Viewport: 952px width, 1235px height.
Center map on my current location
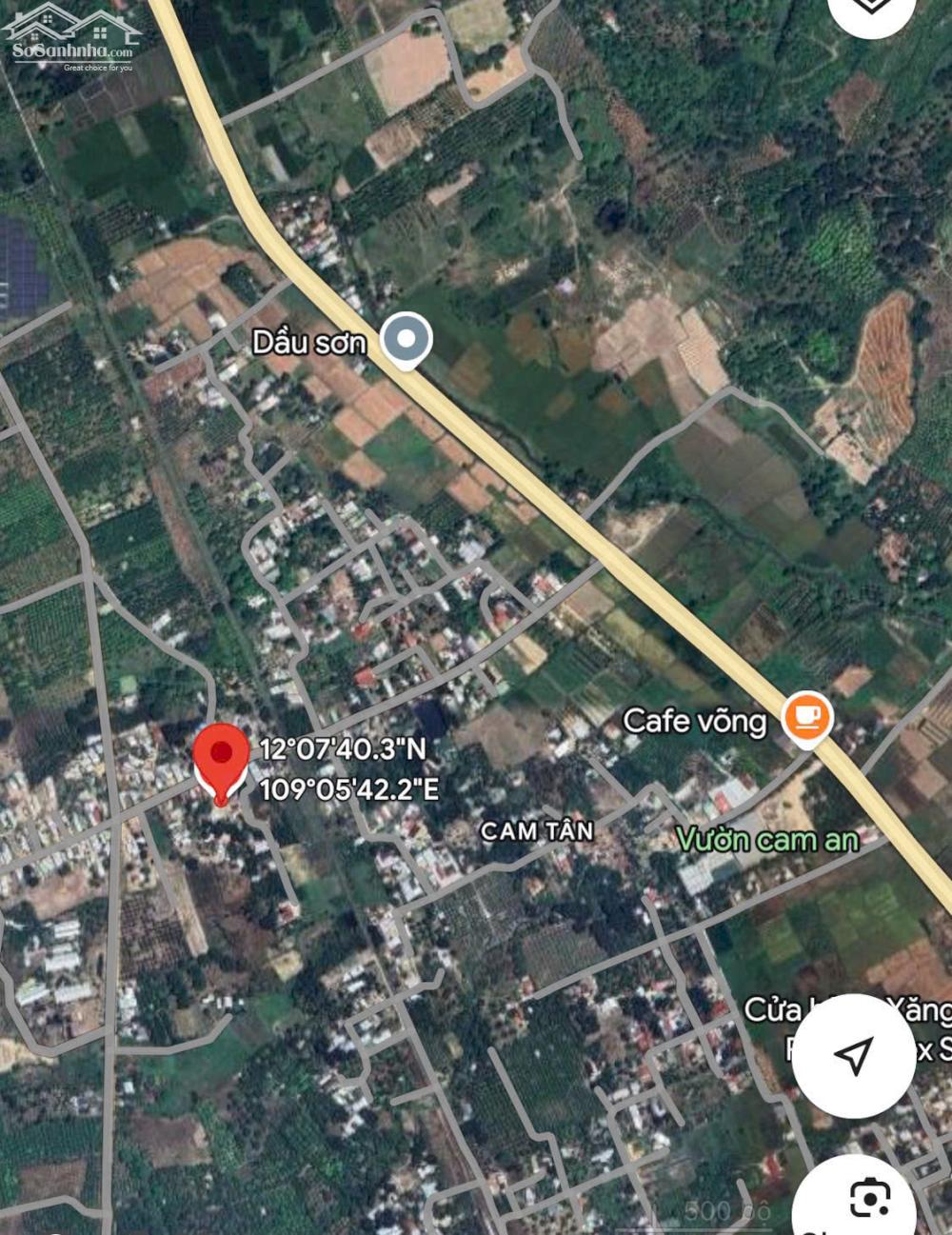(x=853, y=1056)
